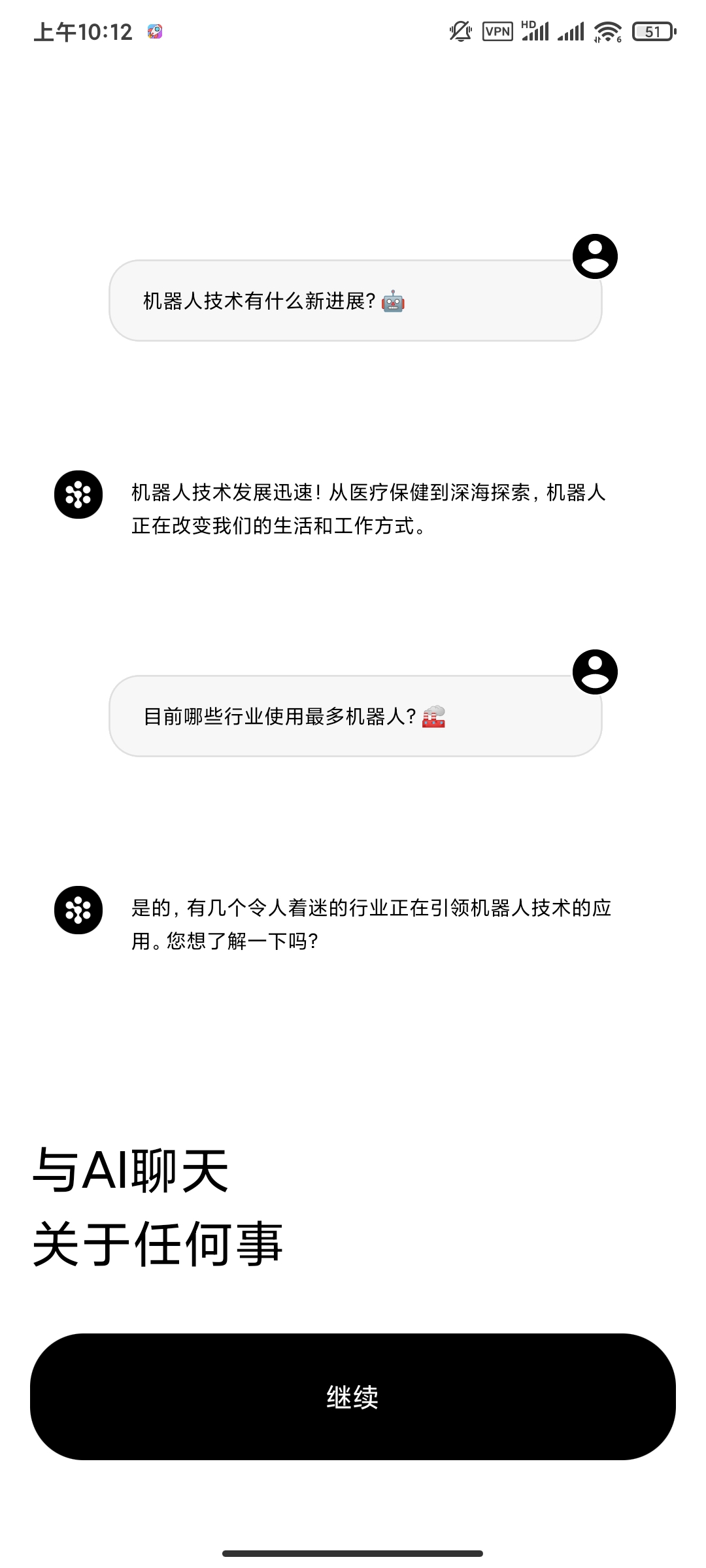Tap the bubble asking which industries use robots
Viewport: 706px width, 1568px height.
tap(353, 719)
